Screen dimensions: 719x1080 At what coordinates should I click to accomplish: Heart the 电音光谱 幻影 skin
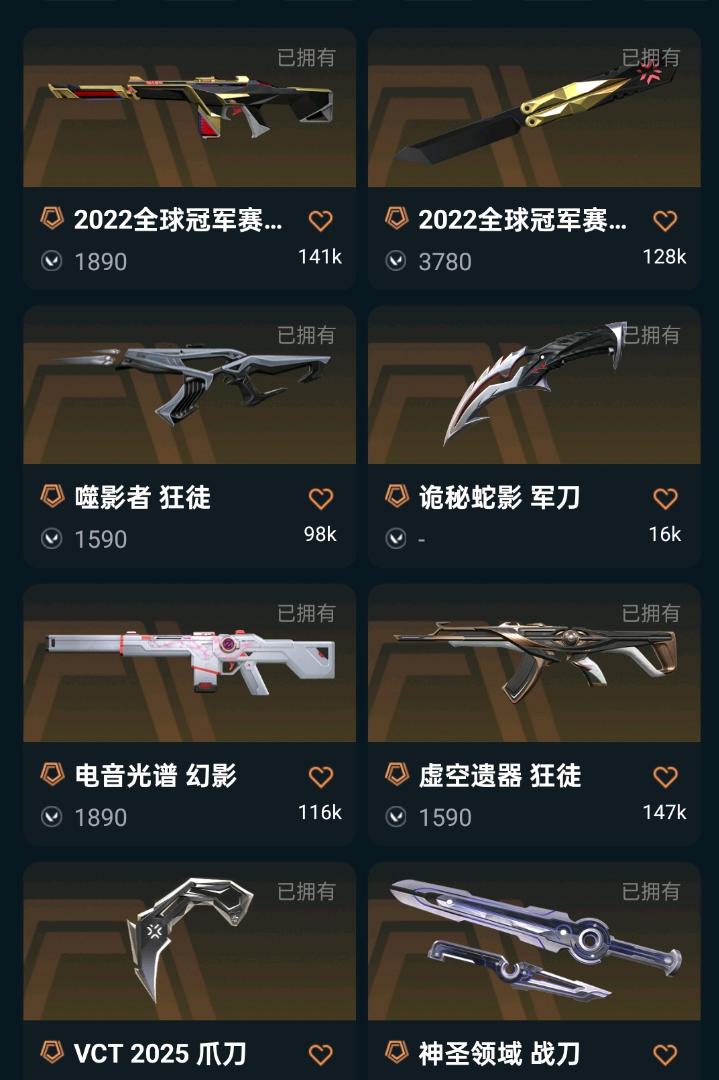[320, 776]
